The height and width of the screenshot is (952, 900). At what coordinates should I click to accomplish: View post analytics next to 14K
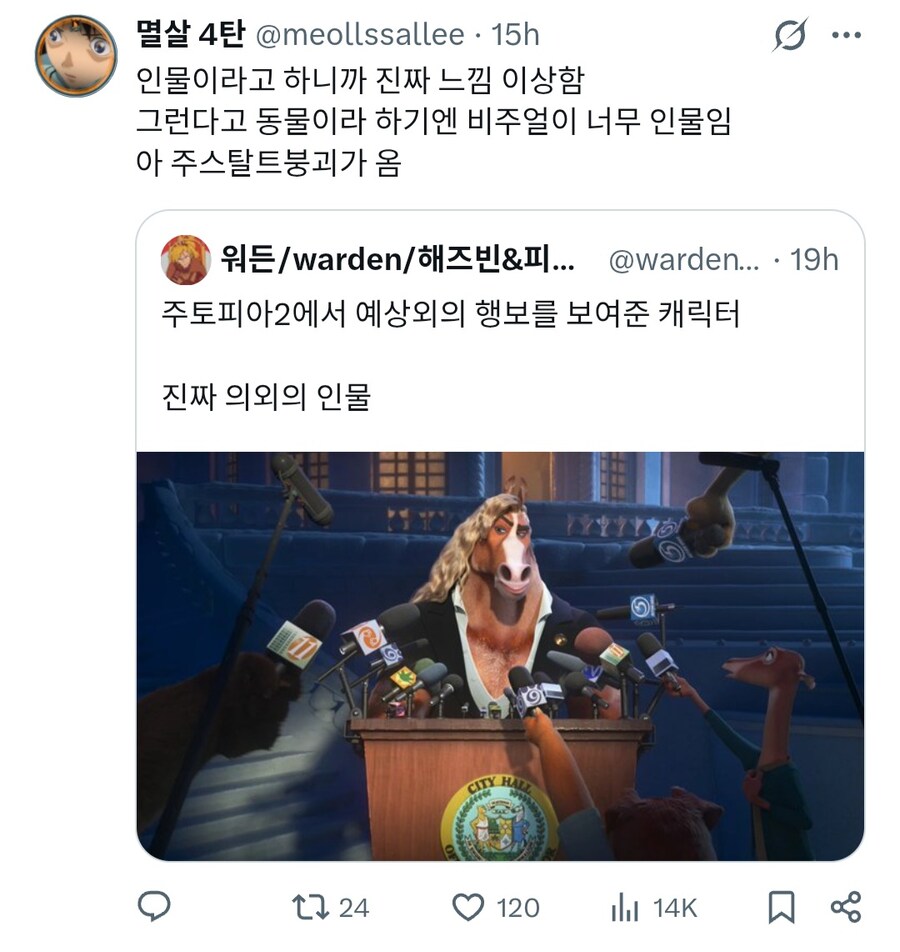(x=625, y=907)
